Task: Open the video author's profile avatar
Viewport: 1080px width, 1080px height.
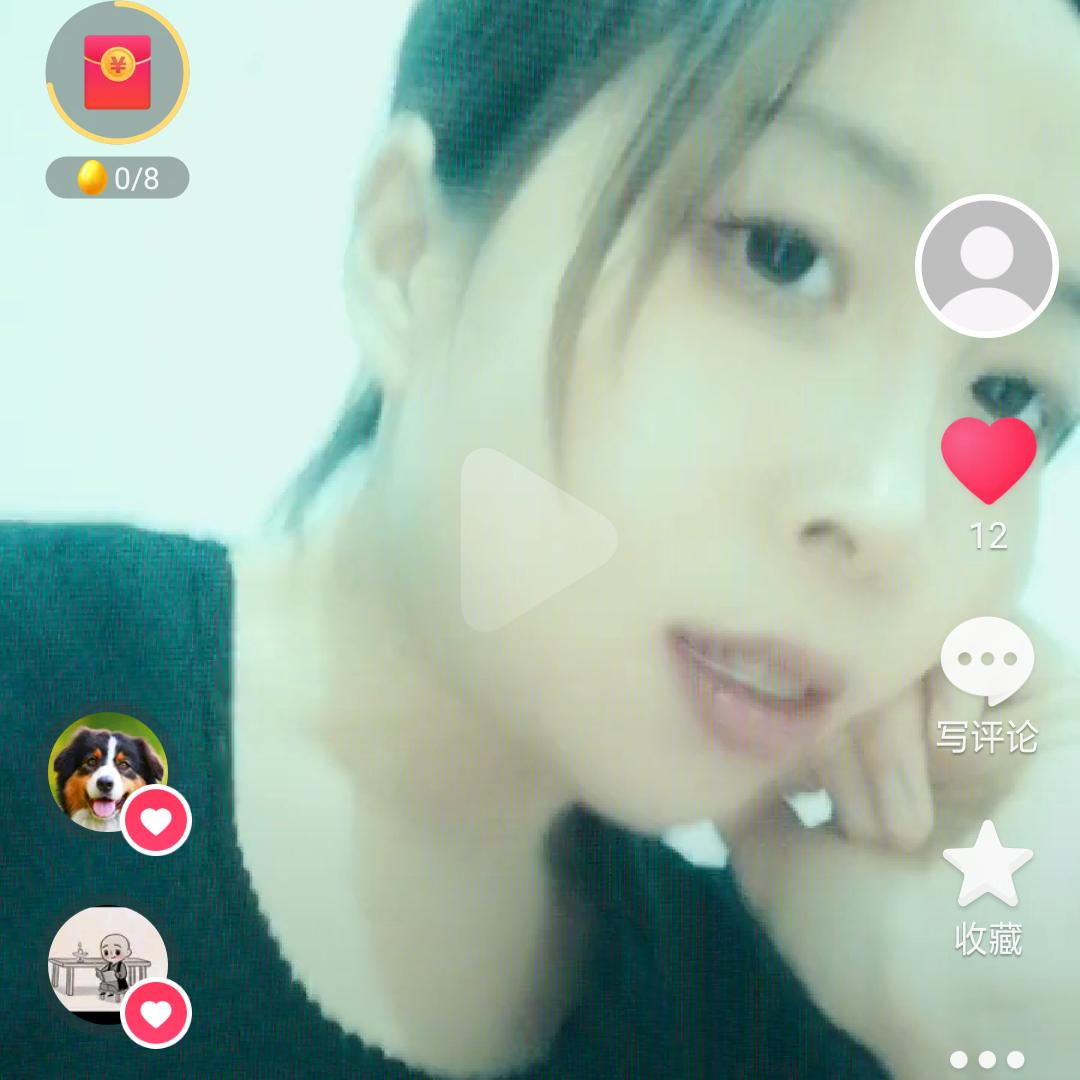Action: 986,266
